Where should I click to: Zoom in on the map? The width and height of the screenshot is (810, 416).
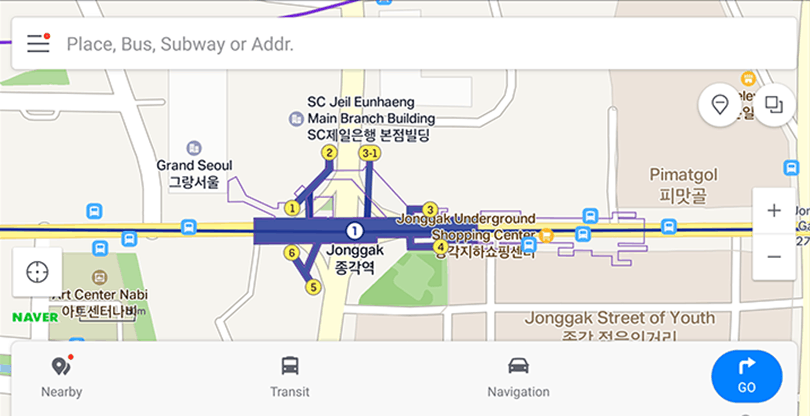coord(773,211)
